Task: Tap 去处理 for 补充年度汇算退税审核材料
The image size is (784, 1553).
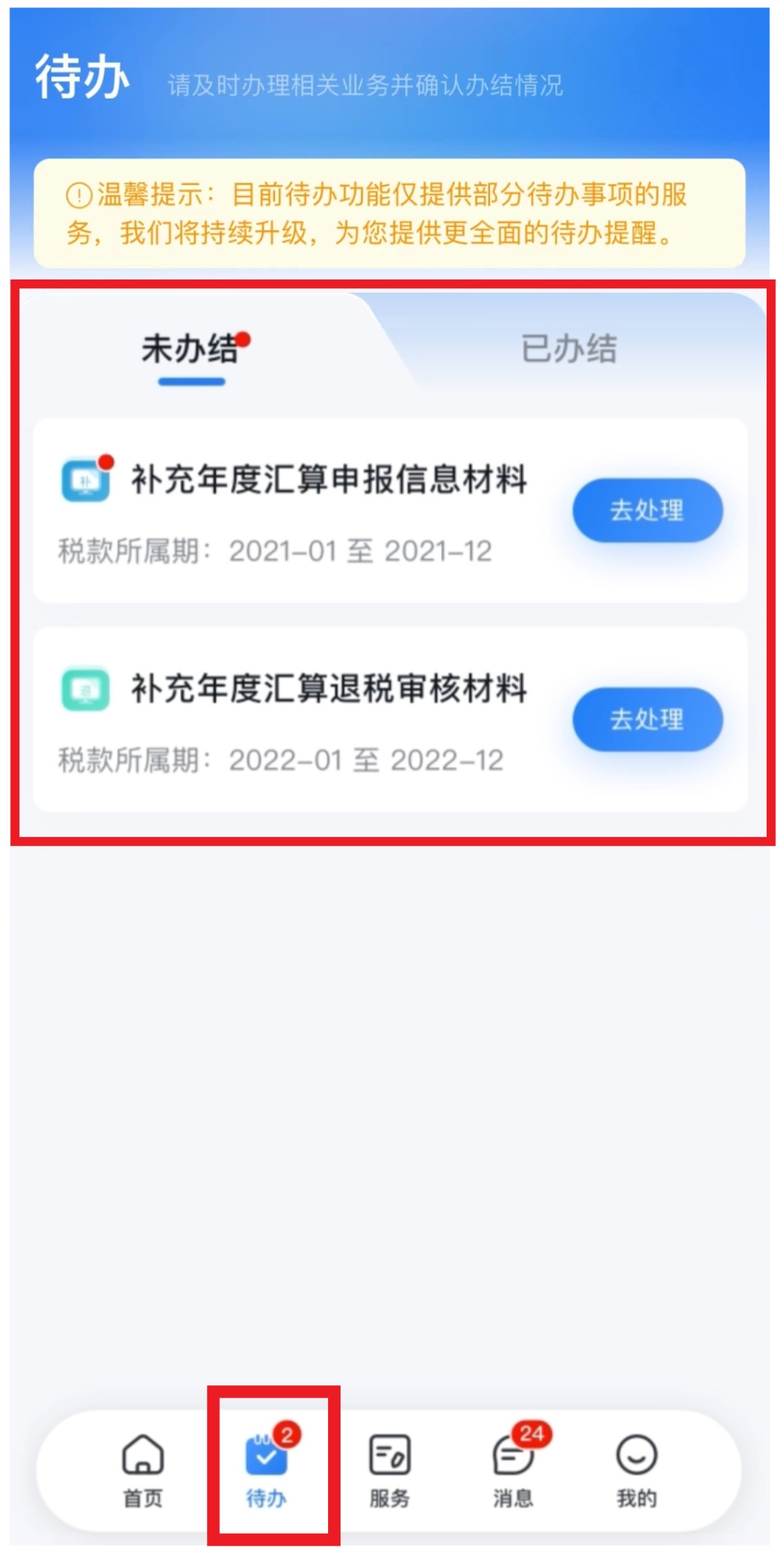Action: [x=647, y=720]
